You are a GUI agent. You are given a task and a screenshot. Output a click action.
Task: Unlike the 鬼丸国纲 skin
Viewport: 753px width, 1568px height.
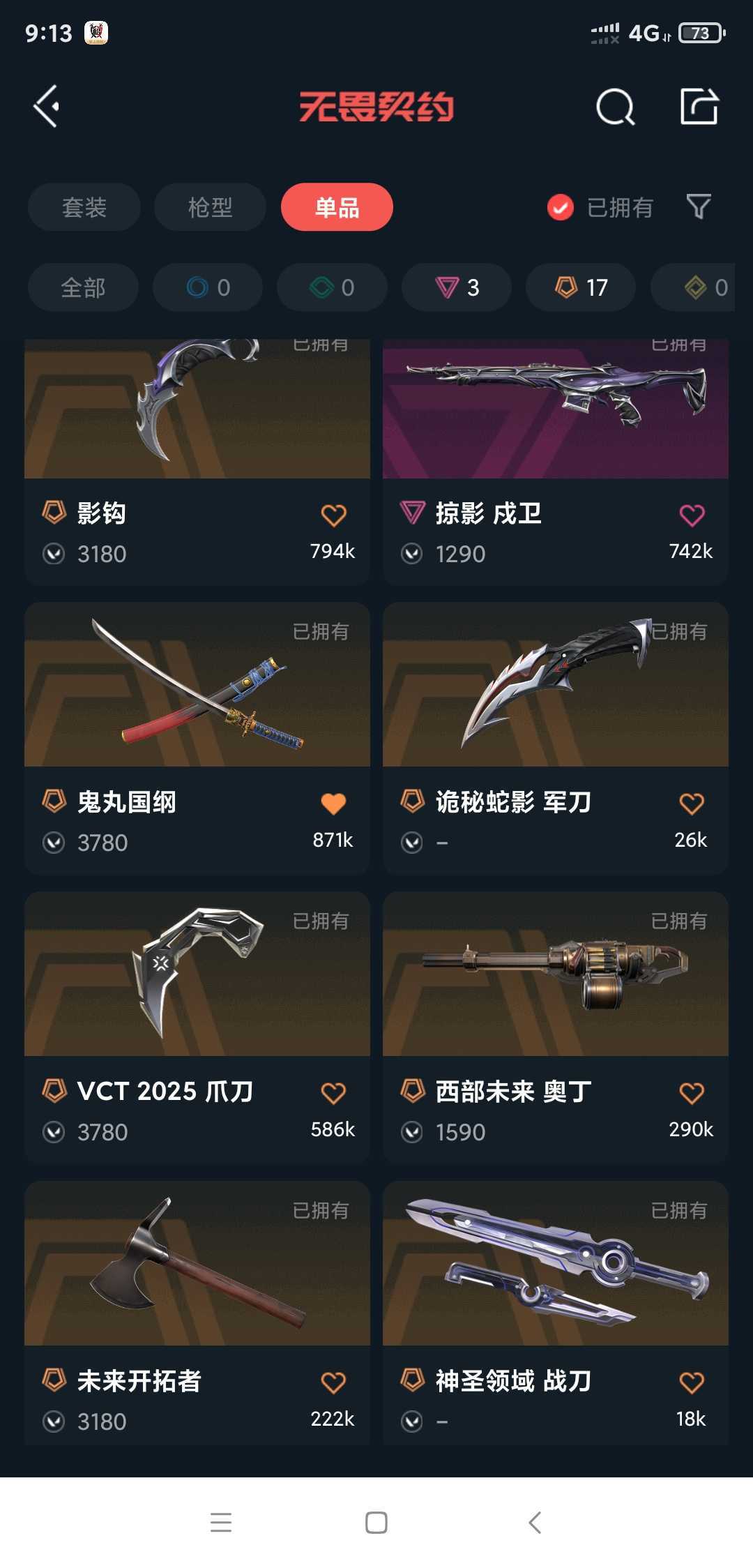[333, 804]
